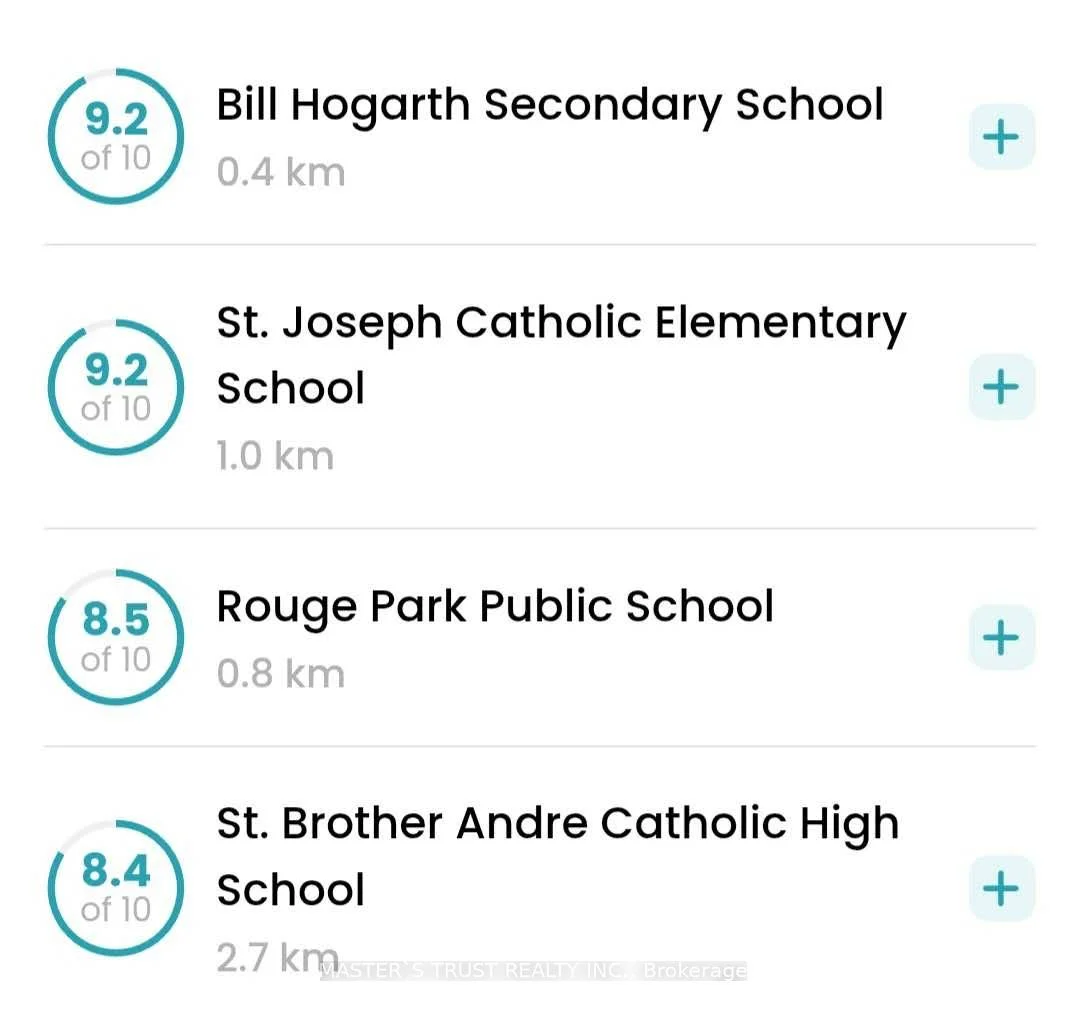Expand St. Brother Andre Catholic High School

[1001, 888]
